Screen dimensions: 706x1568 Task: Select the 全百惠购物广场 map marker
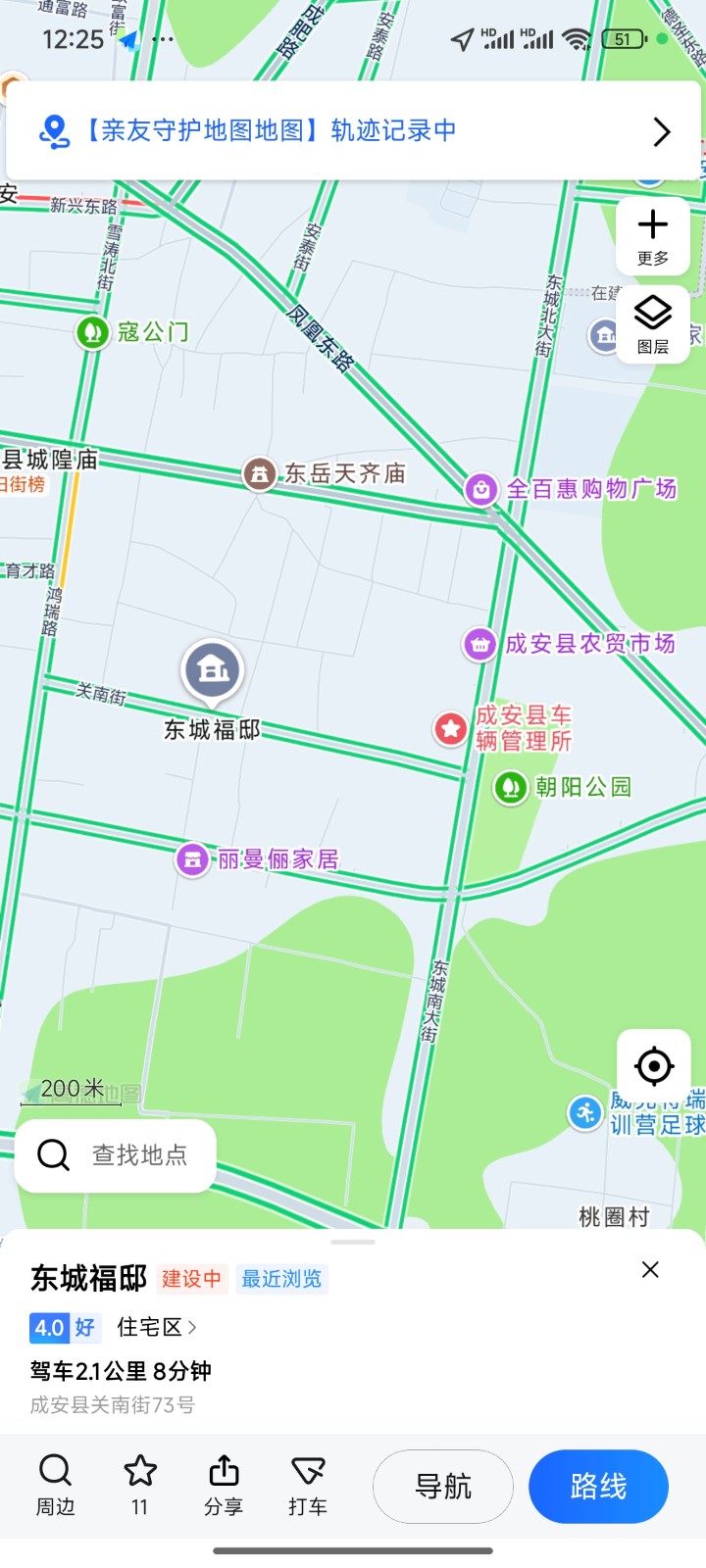point(481,488)
